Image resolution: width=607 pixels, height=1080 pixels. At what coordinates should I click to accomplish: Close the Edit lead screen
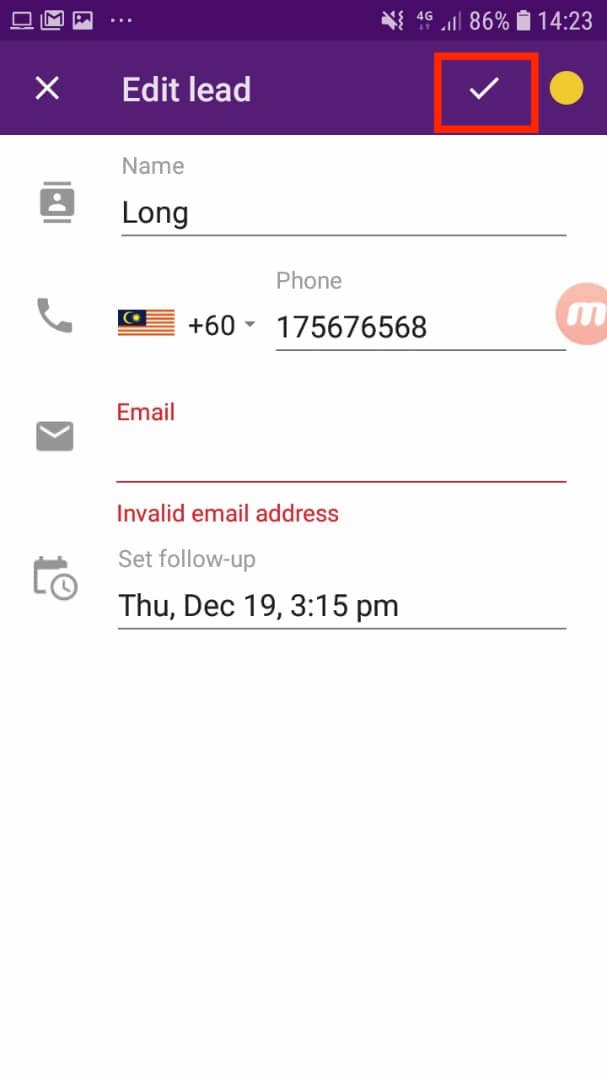(47, 88)
